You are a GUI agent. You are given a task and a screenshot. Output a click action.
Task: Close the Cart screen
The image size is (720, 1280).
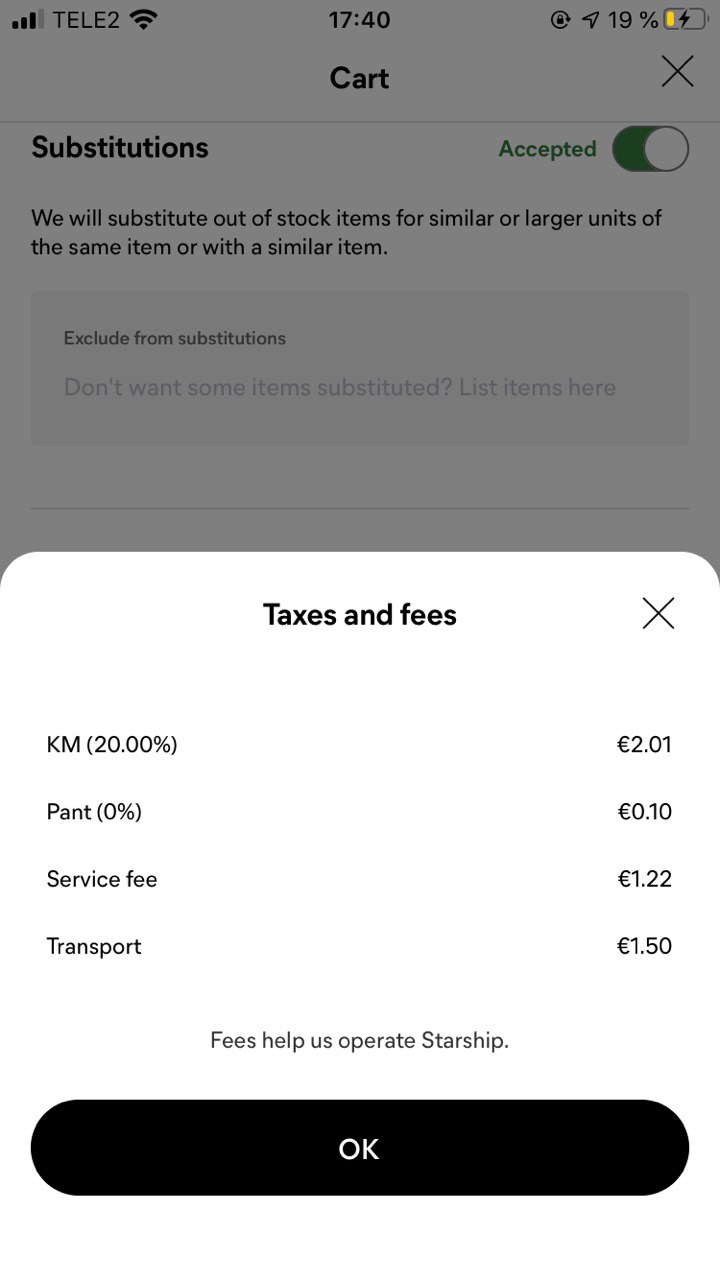[x=677, y=71]
